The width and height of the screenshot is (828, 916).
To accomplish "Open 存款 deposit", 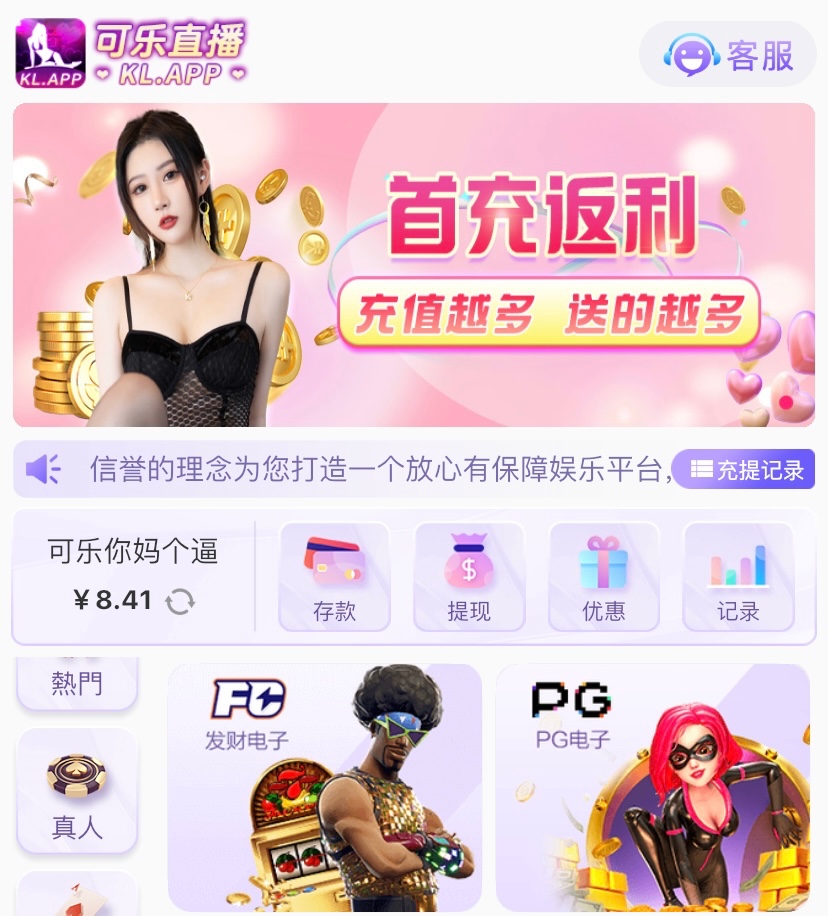I will pos(334,577).
